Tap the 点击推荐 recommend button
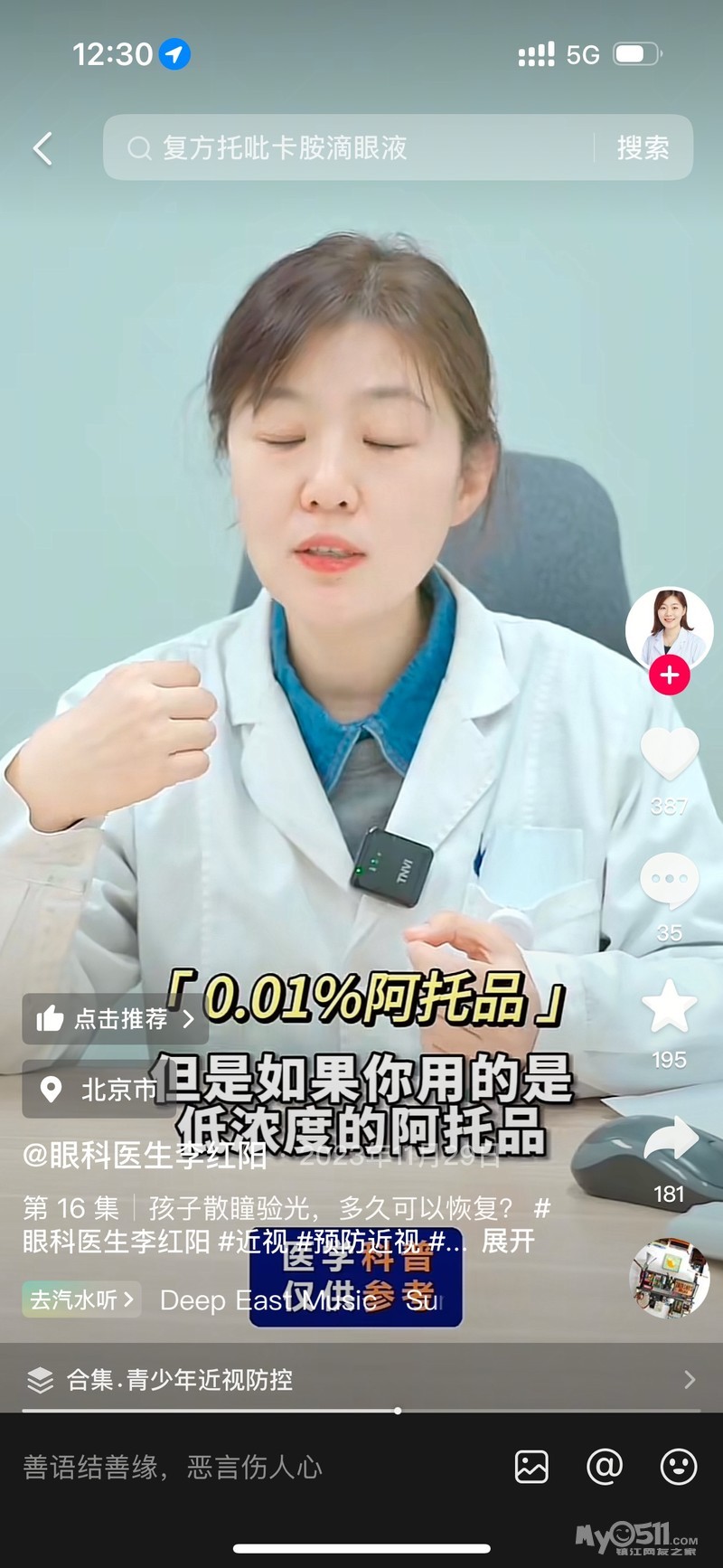 pos(114,1019)
